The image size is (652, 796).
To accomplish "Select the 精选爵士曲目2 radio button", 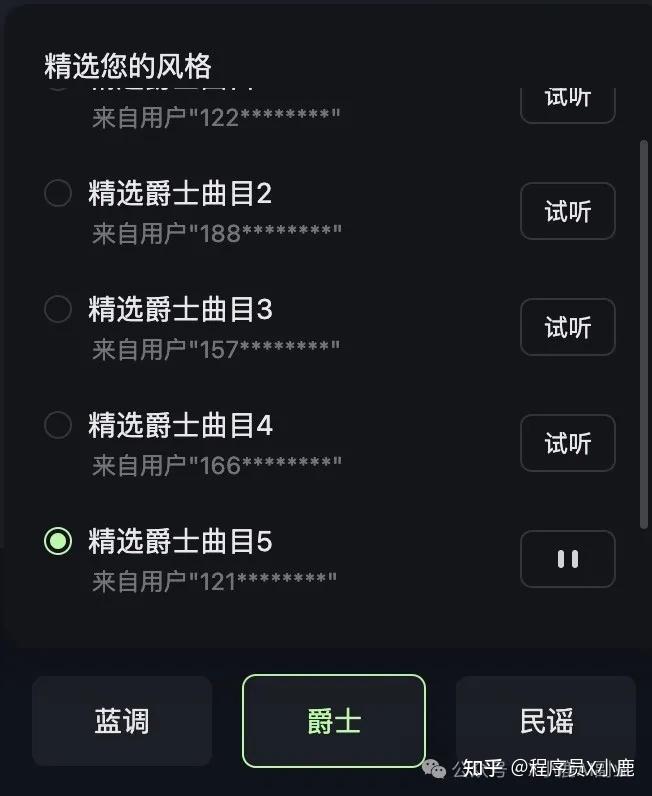I will click(x=58, y=193).
